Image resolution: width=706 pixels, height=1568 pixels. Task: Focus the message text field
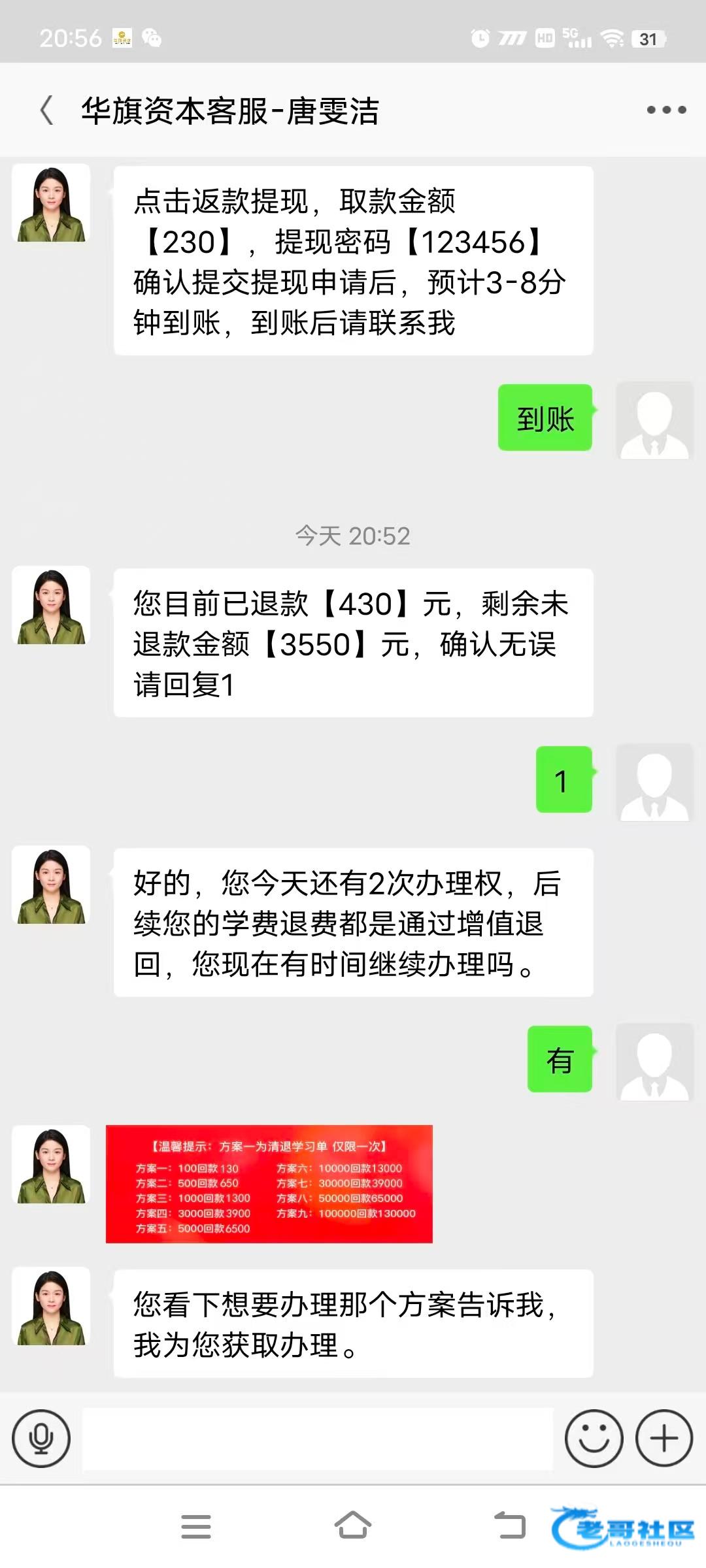click(x=318, y=1438)
